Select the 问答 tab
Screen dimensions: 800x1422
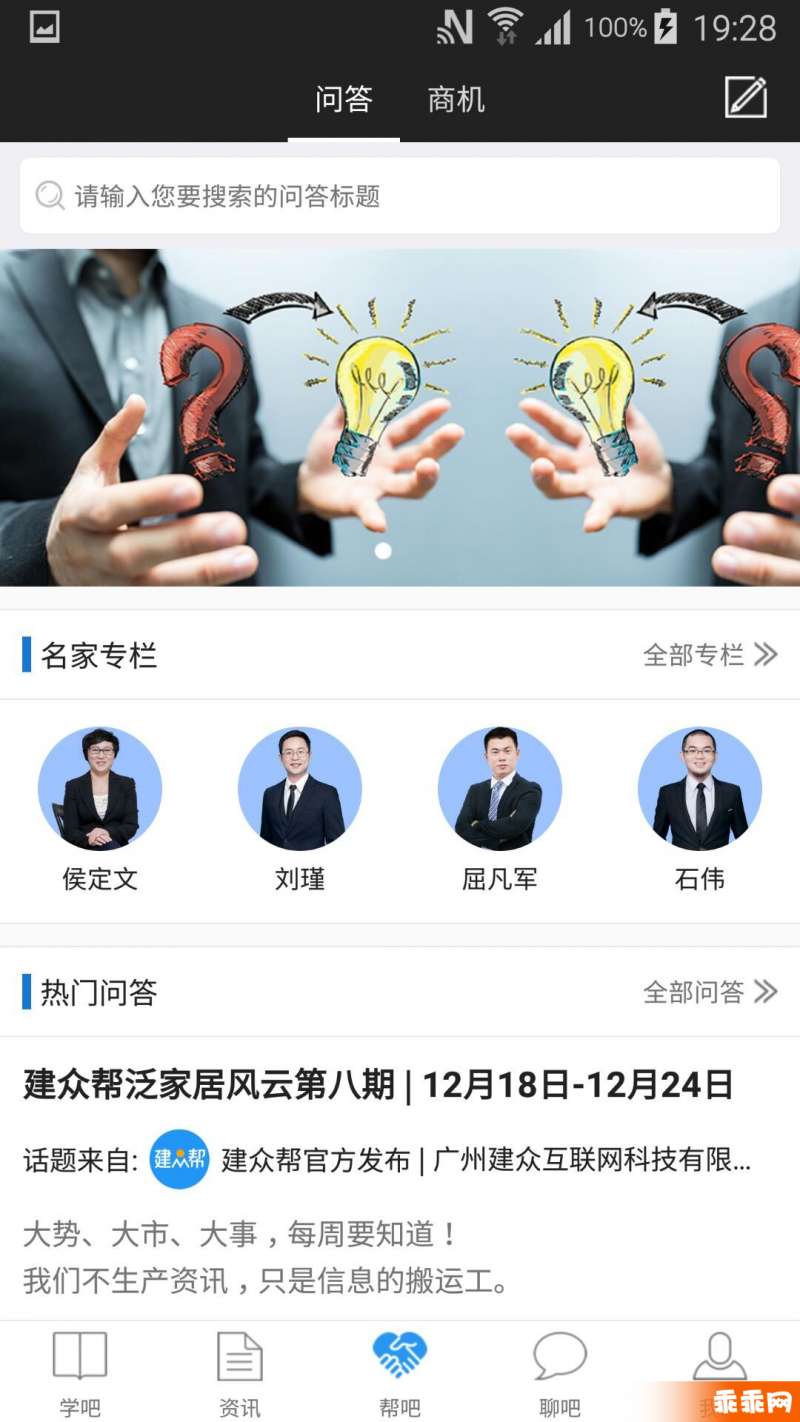pyautogui.click(x=343, y=100)
